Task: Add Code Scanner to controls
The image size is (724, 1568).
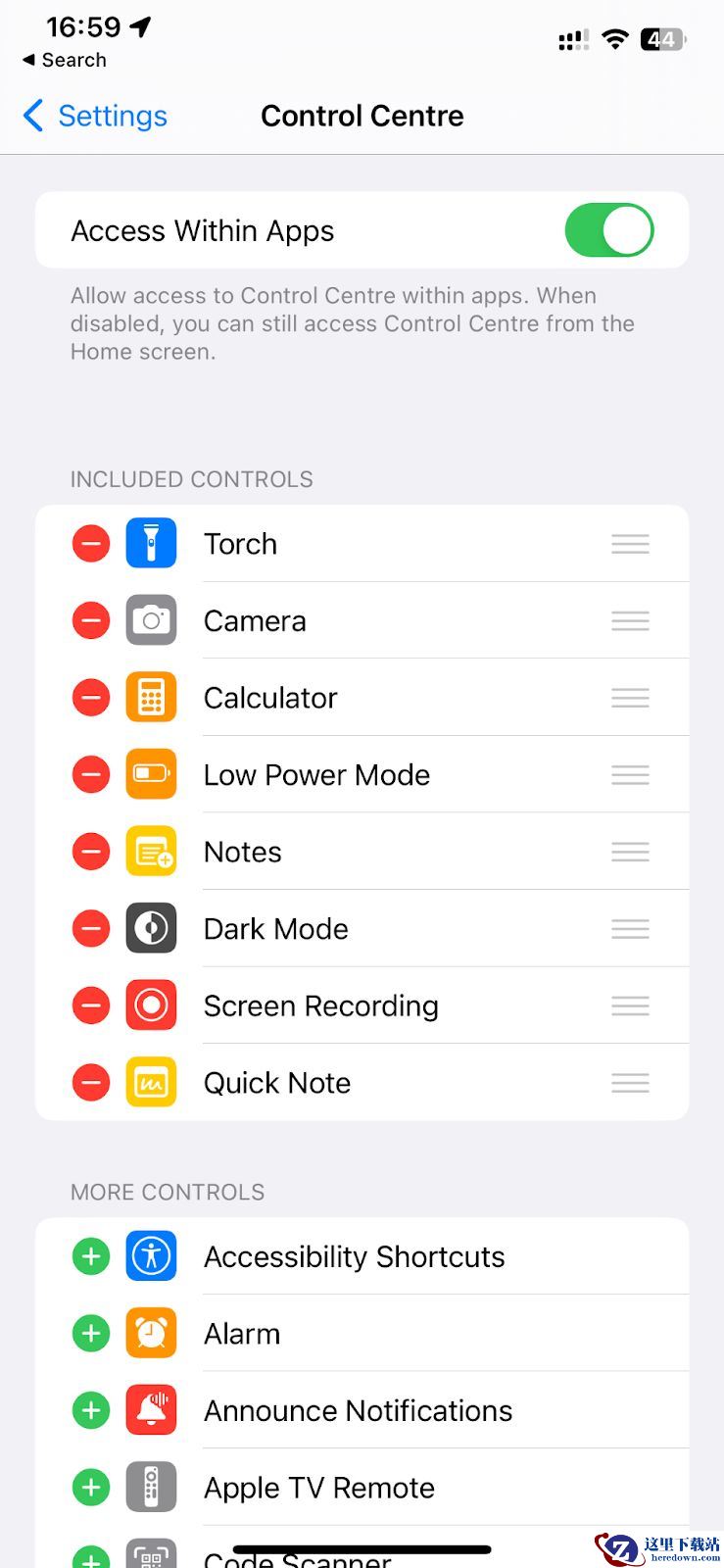Action: [x=91, y=1558]
